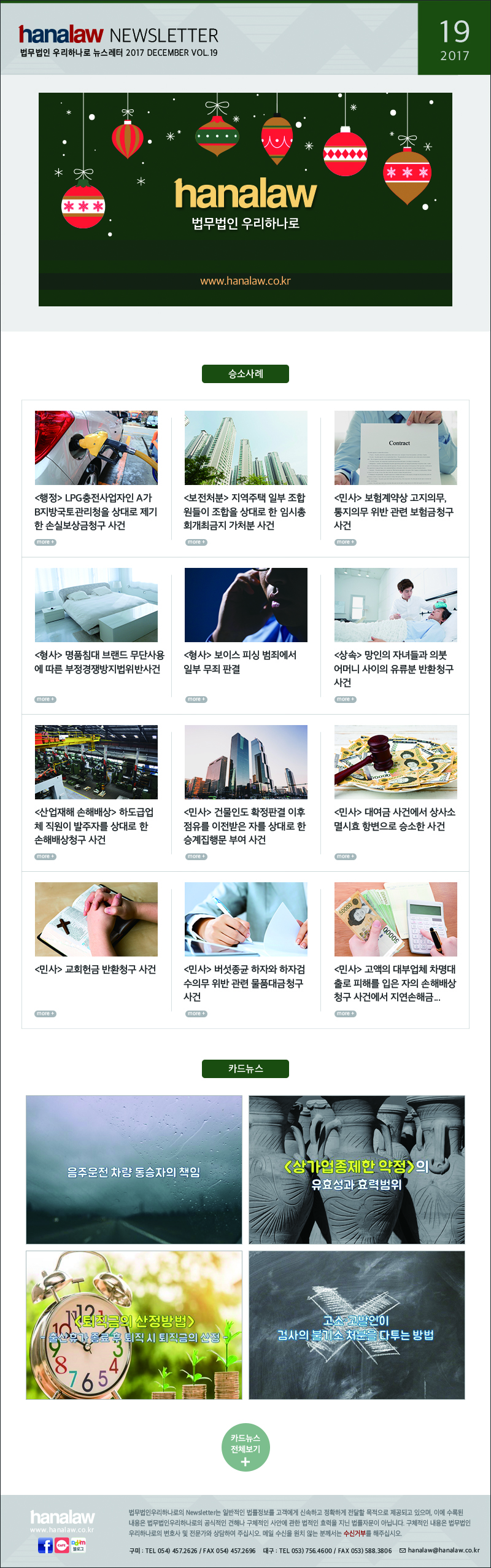Open more on the 대여금 상사소멸시효 case
This screenshot has width=491, height=1568.
point(345,856)
